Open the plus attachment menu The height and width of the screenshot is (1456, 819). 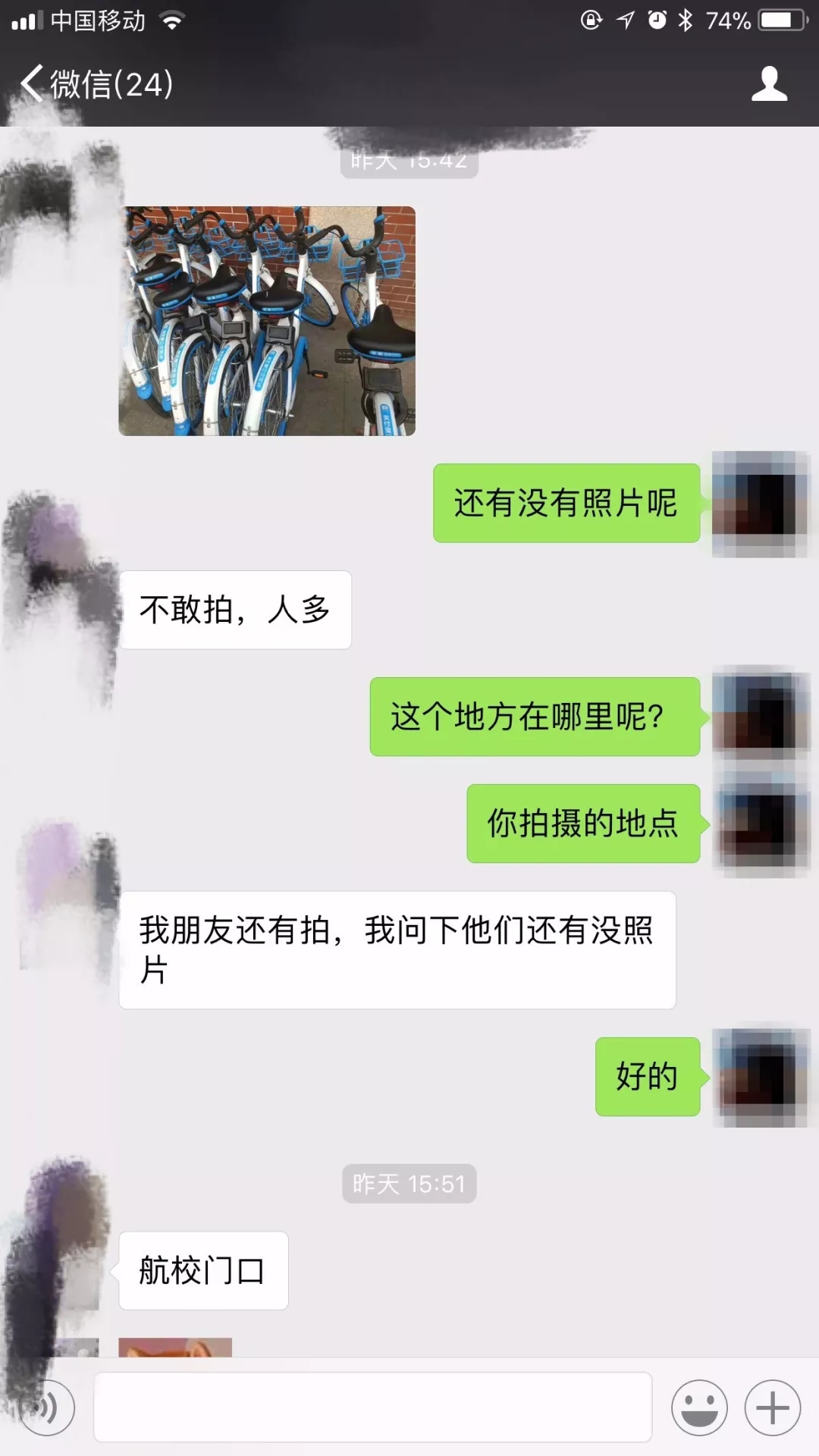pos(772,1408)
